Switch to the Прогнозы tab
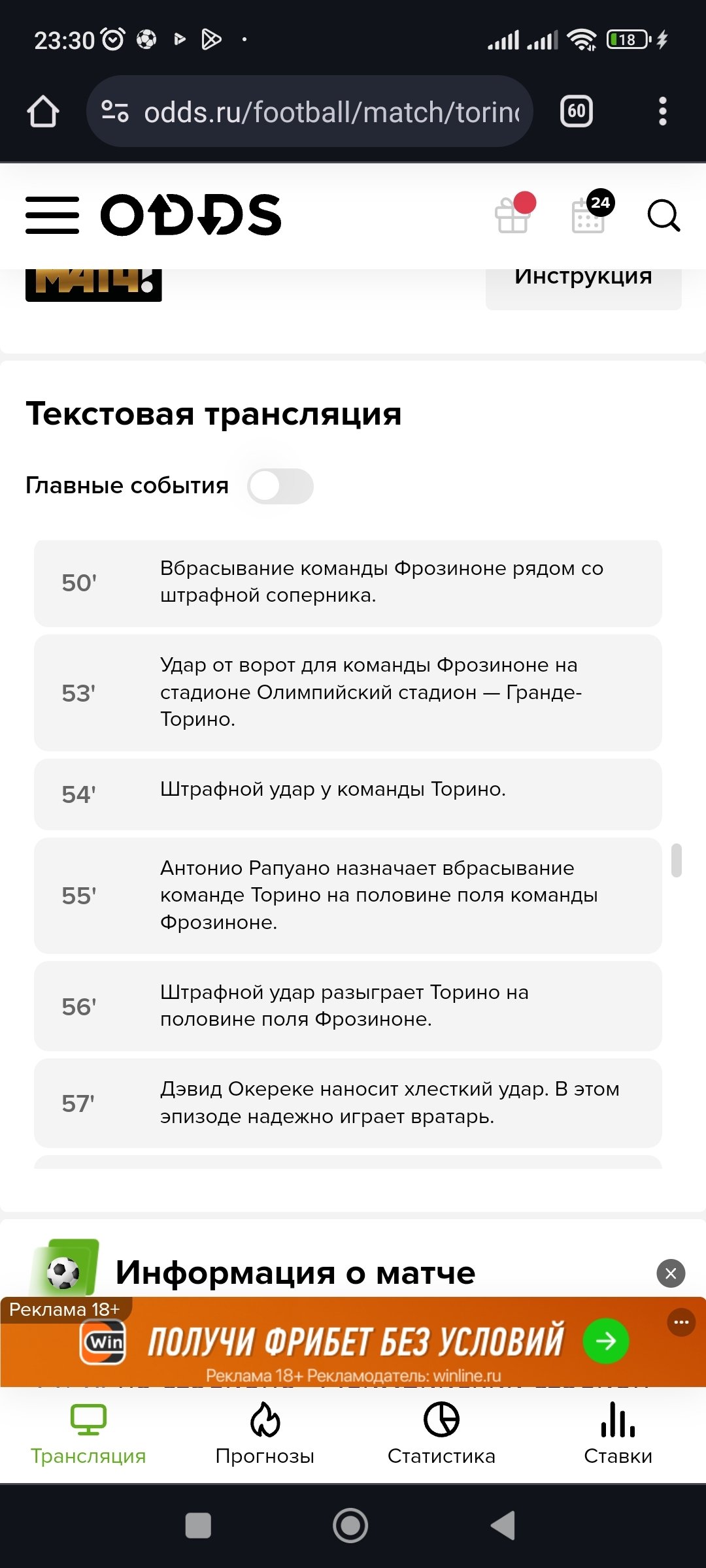Image resolution: width=706 pixels, height=1568 pixels. click(x=265, y=1433)
